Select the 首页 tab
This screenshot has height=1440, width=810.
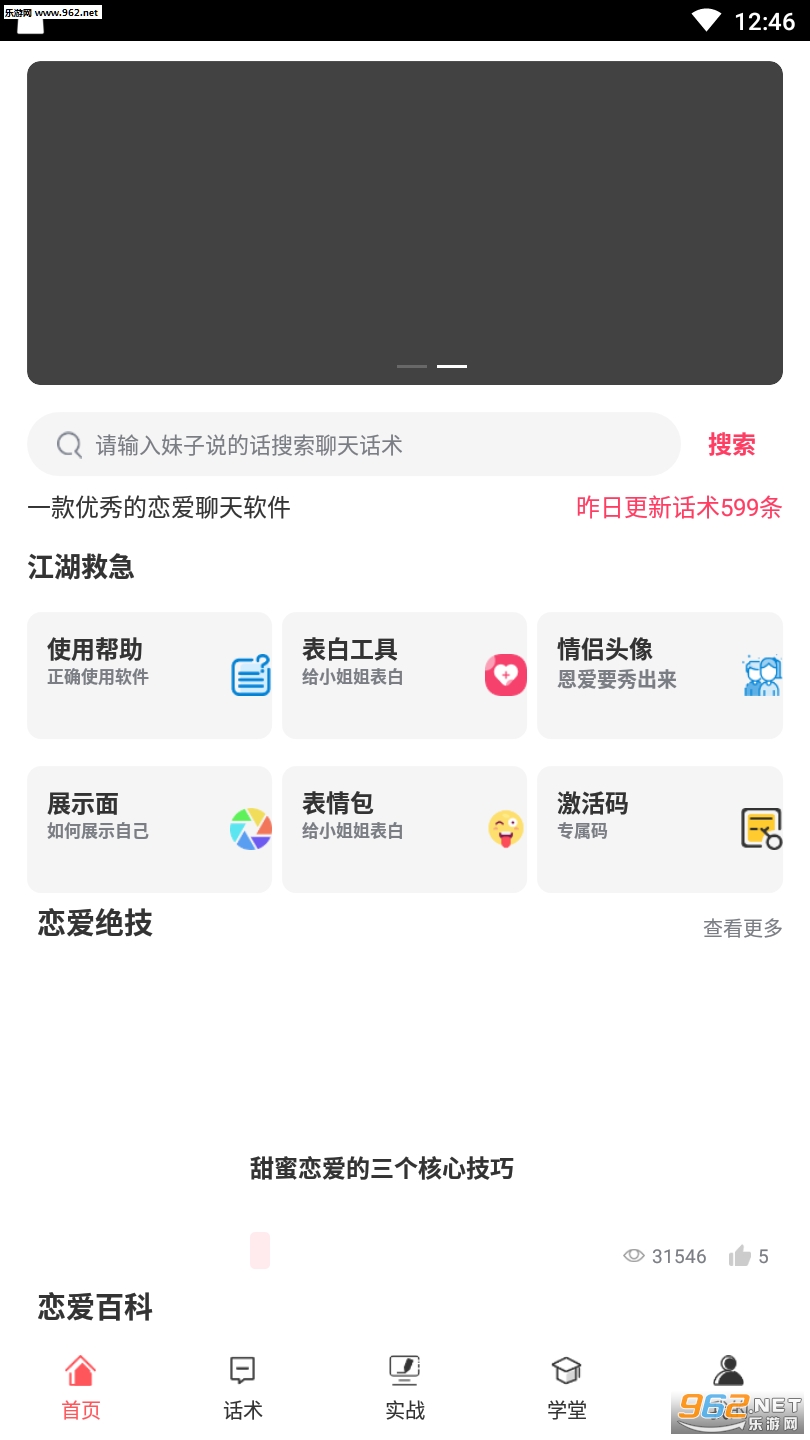81,1388
